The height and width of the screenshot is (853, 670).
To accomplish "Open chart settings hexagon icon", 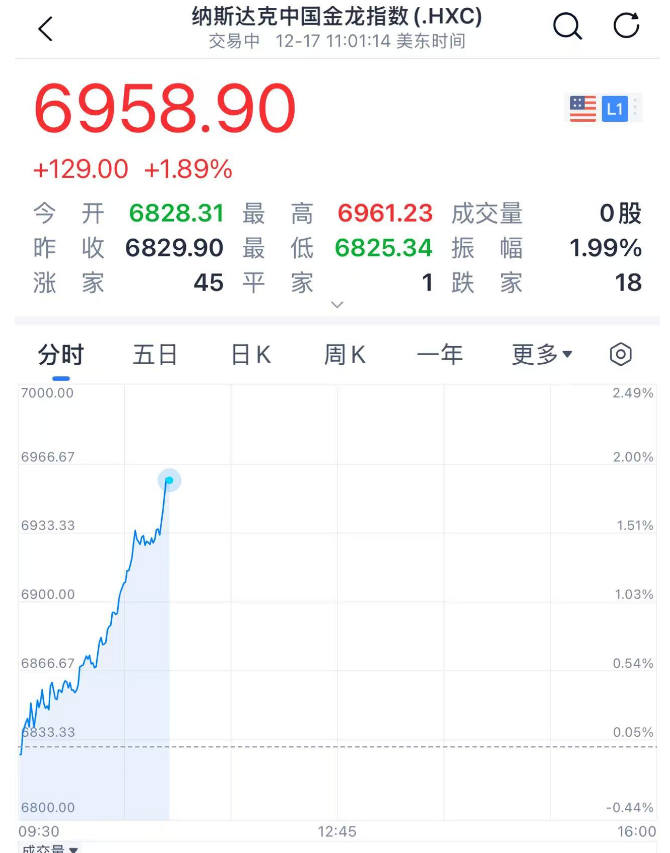I will [621, 355].
